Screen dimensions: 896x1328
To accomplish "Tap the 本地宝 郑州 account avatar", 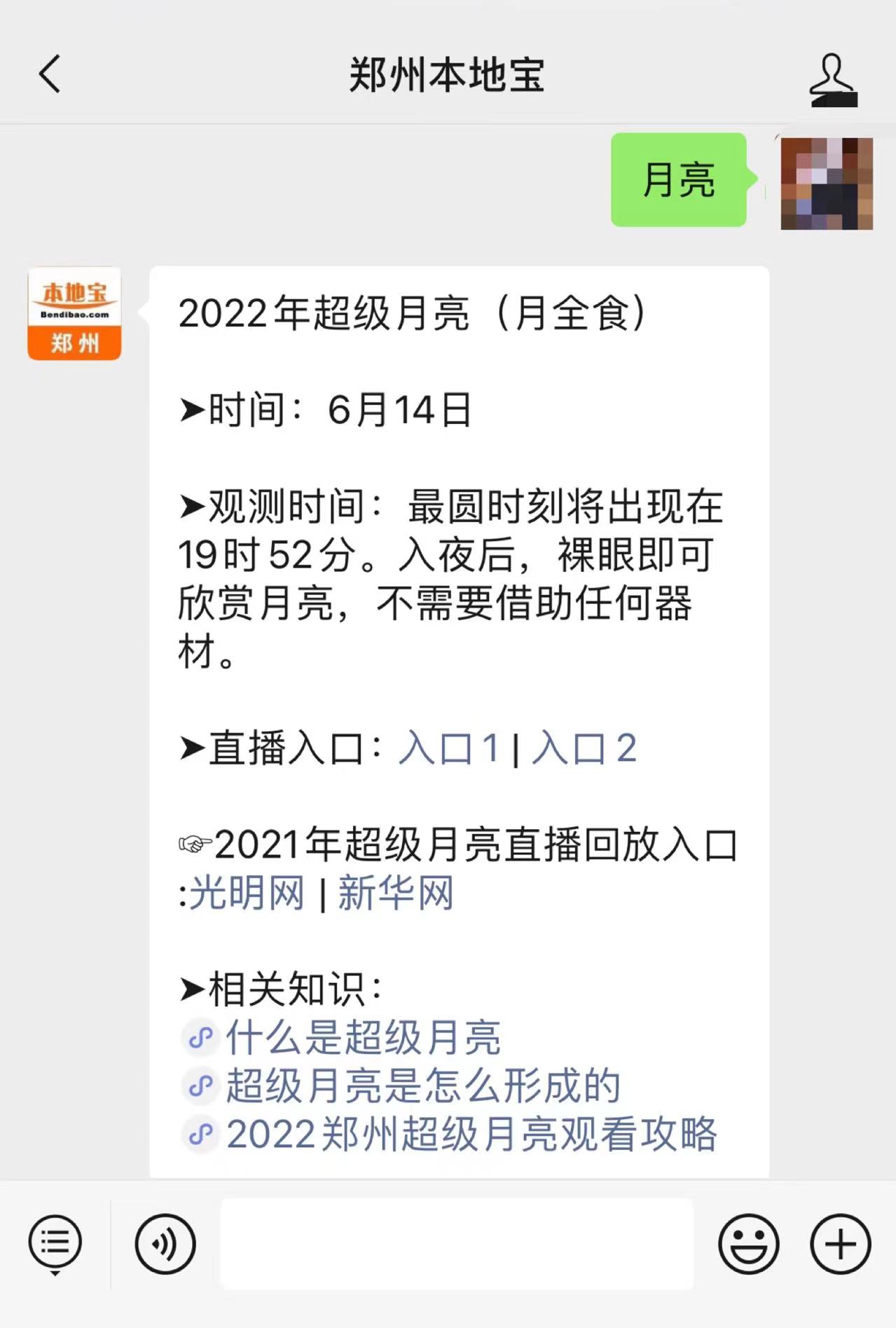I will 74,313.
